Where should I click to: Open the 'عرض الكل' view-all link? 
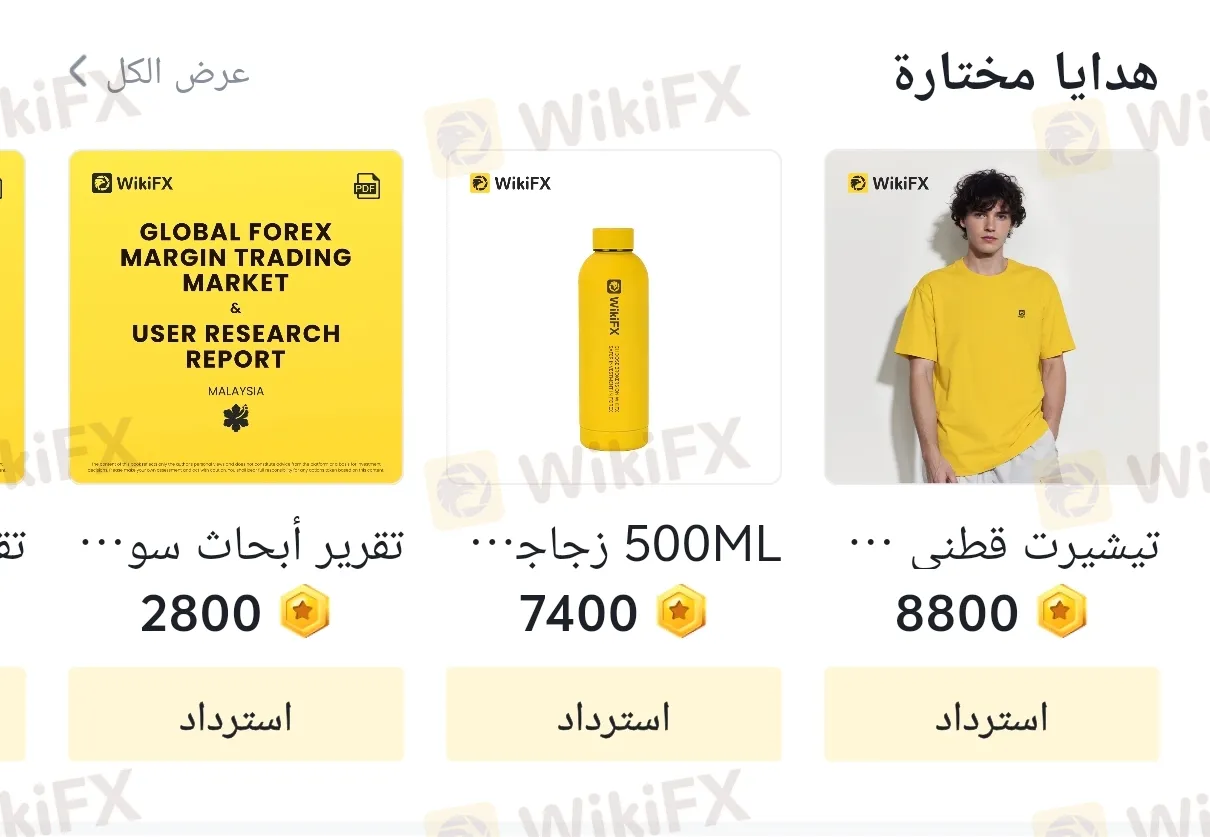click(160, 73)
